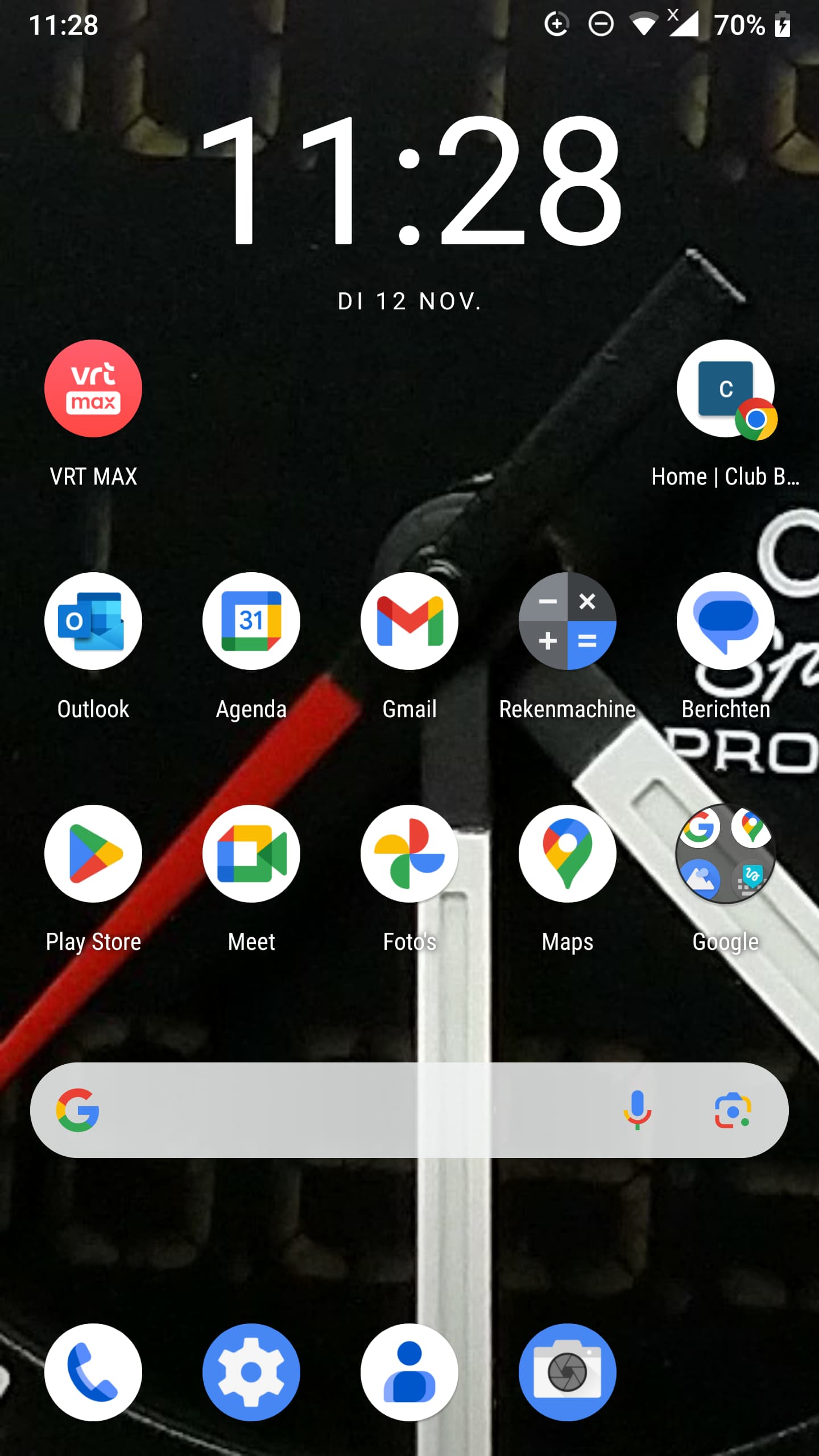Viewport: 819px width, 1456px height.
Task: Open the Settings gear in the dock
Action: (x=251, y=1372)
